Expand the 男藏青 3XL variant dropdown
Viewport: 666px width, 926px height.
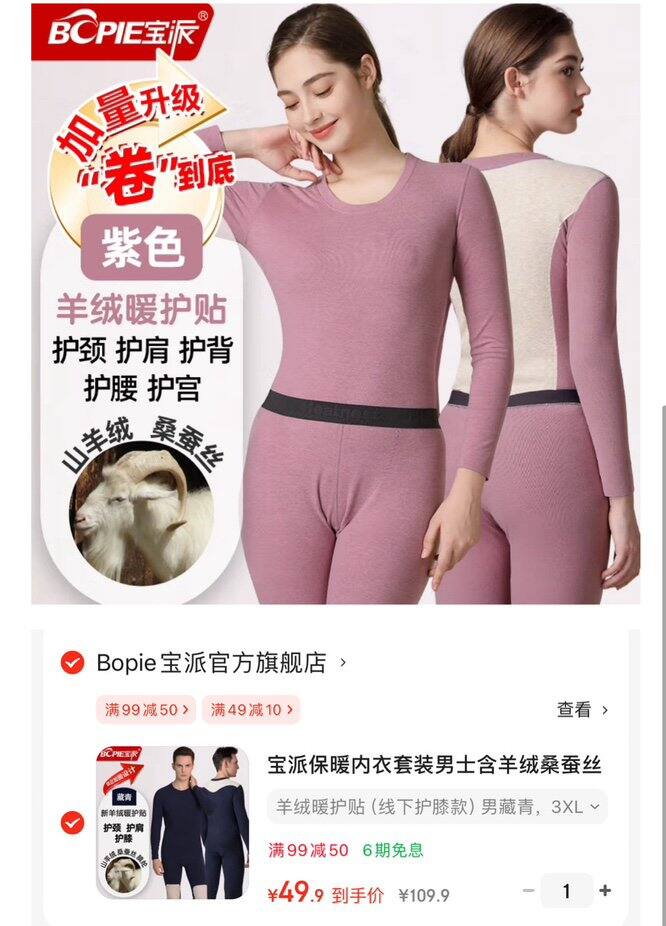[x=436, y=806]
